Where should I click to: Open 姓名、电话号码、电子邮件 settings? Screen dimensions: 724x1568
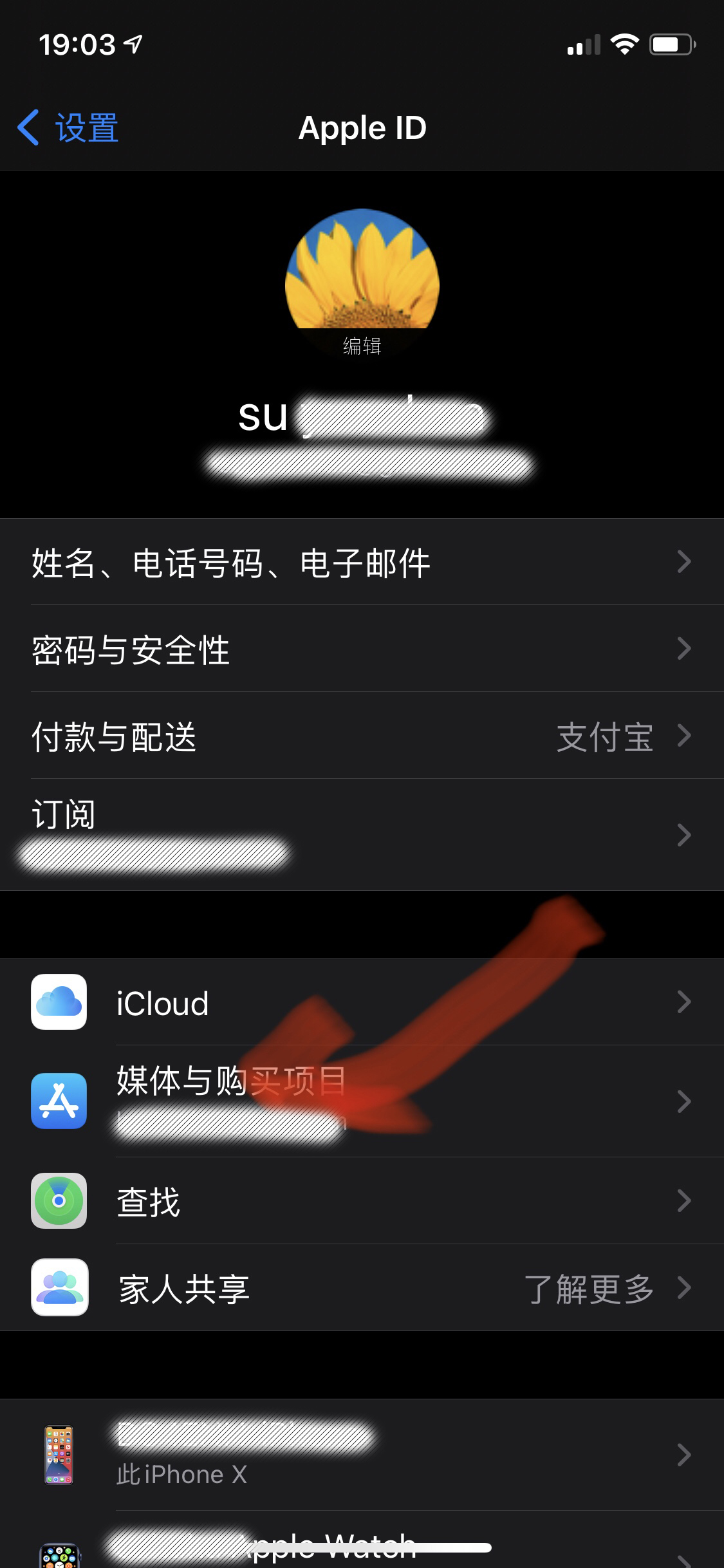tap(360, 563)
